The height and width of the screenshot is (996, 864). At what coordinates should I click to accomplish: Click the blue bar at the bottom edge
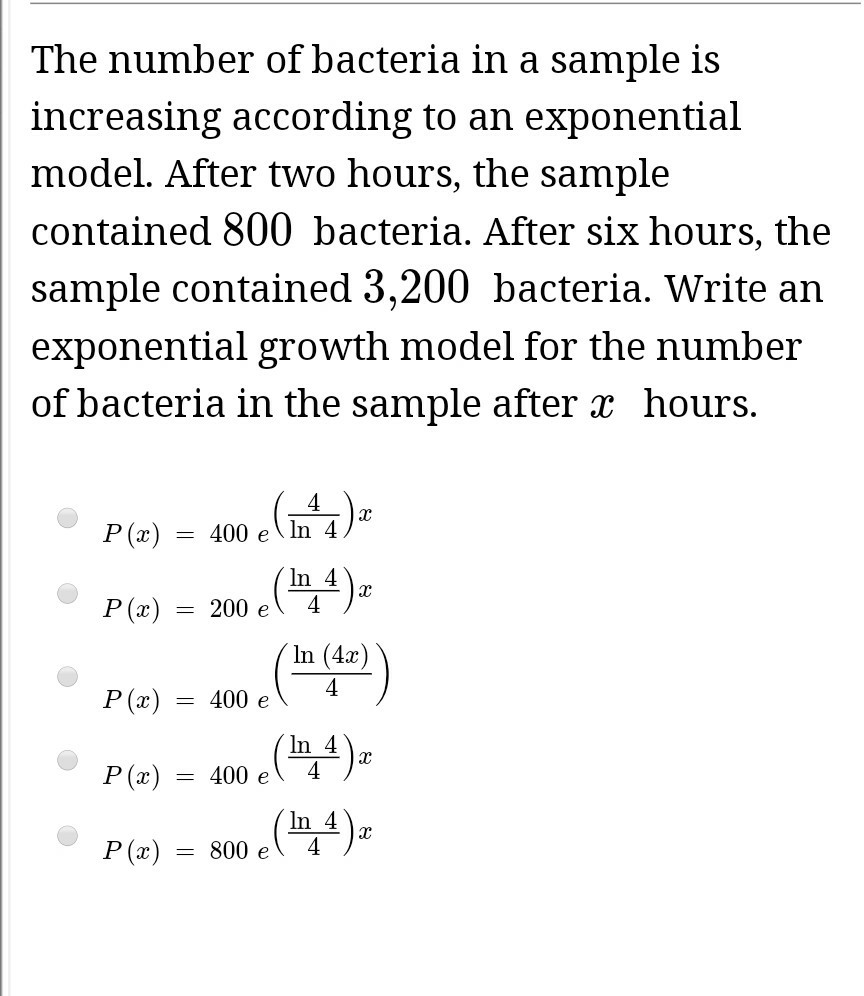pyautogui.click(x=432, y=991)
